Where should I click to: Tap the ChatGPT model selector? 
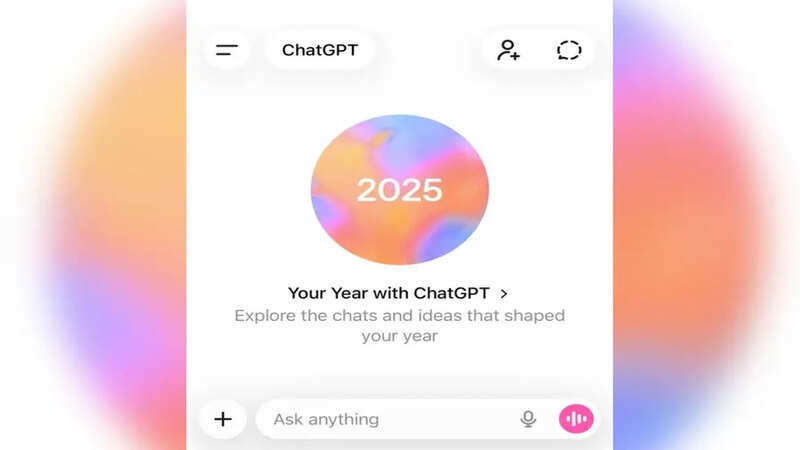320,50
